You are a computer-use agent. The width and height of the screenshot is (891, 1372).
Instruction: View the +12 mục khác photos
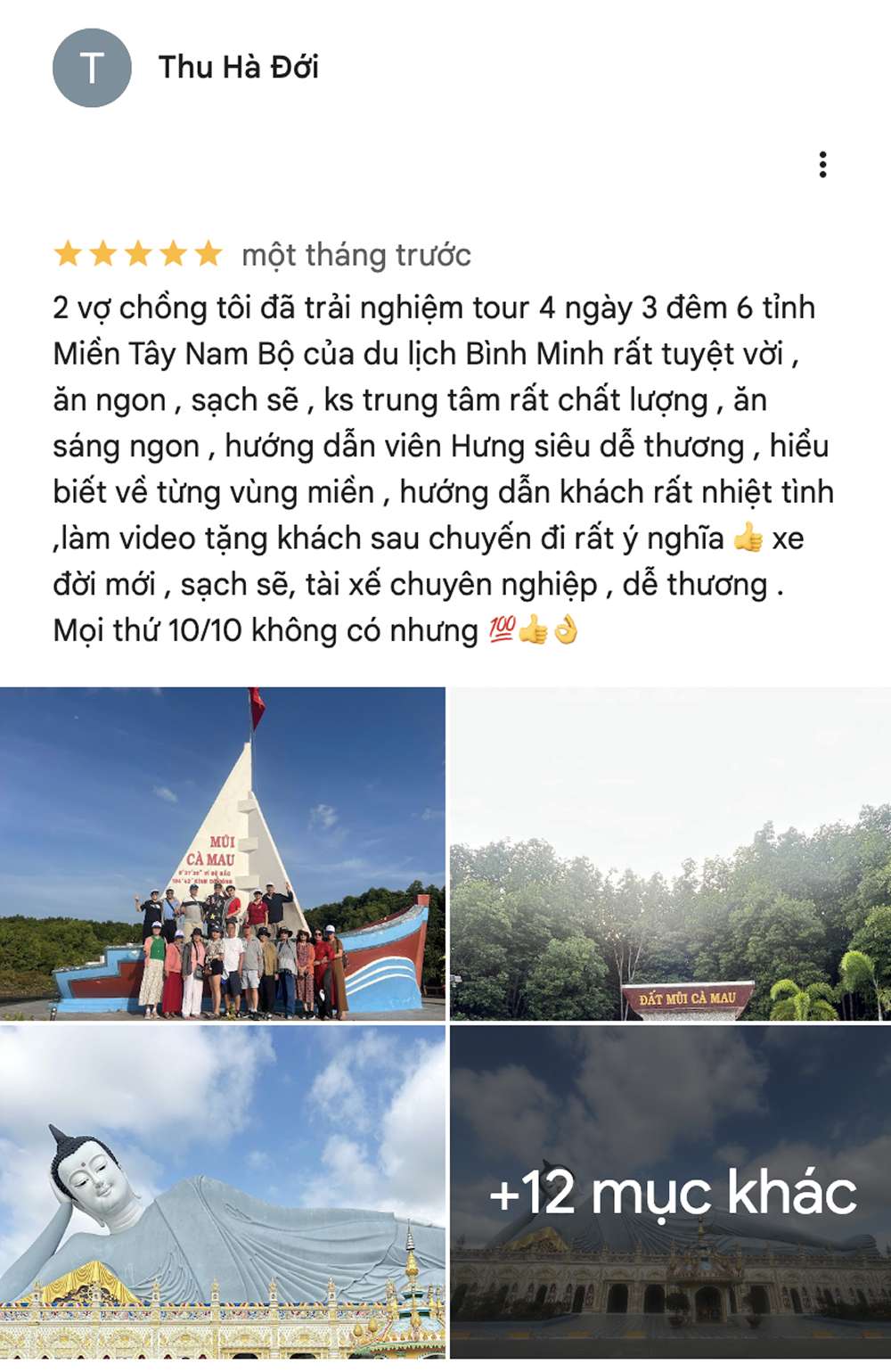[x=670, y=1191]
